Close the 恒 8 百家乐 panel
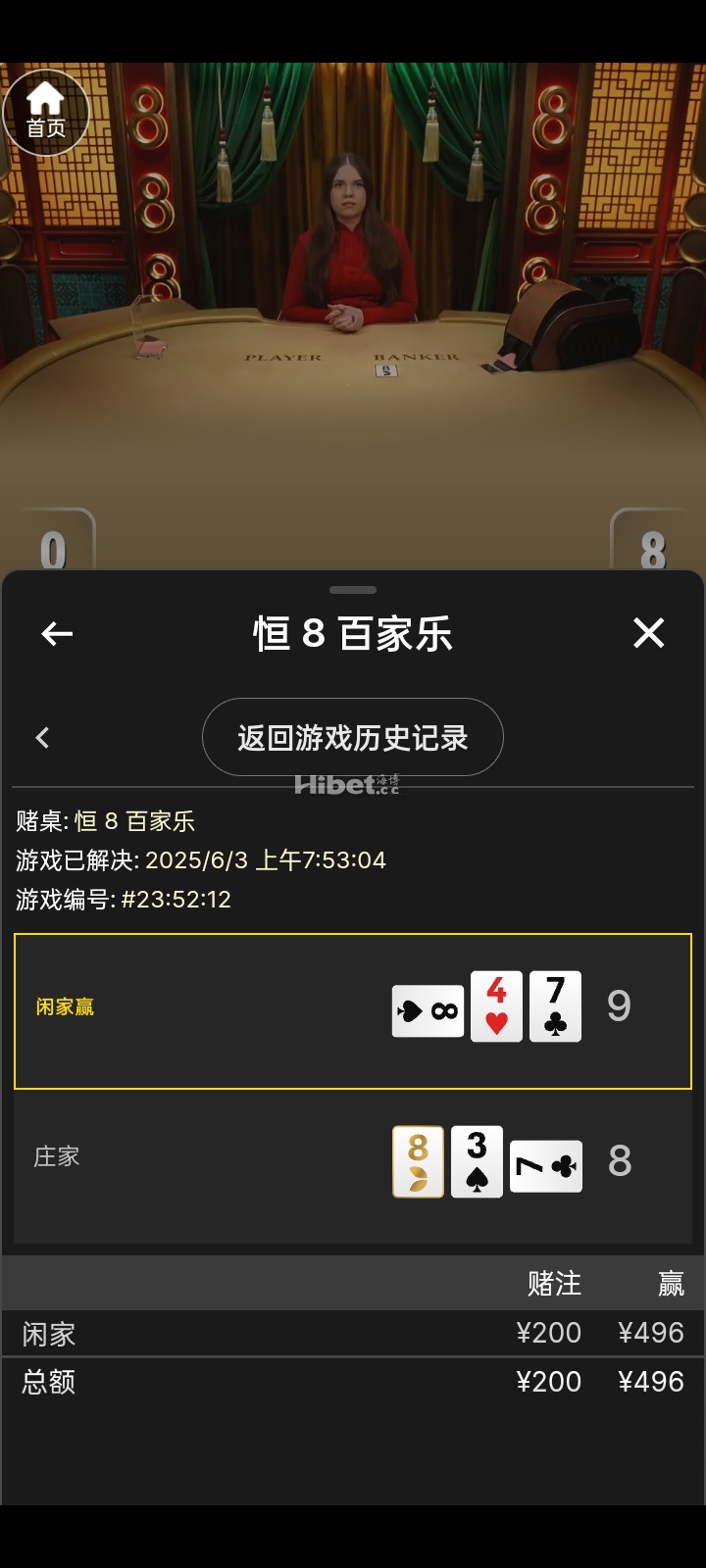The width and height of the screenshot is (706, 1568). [648, 633]
